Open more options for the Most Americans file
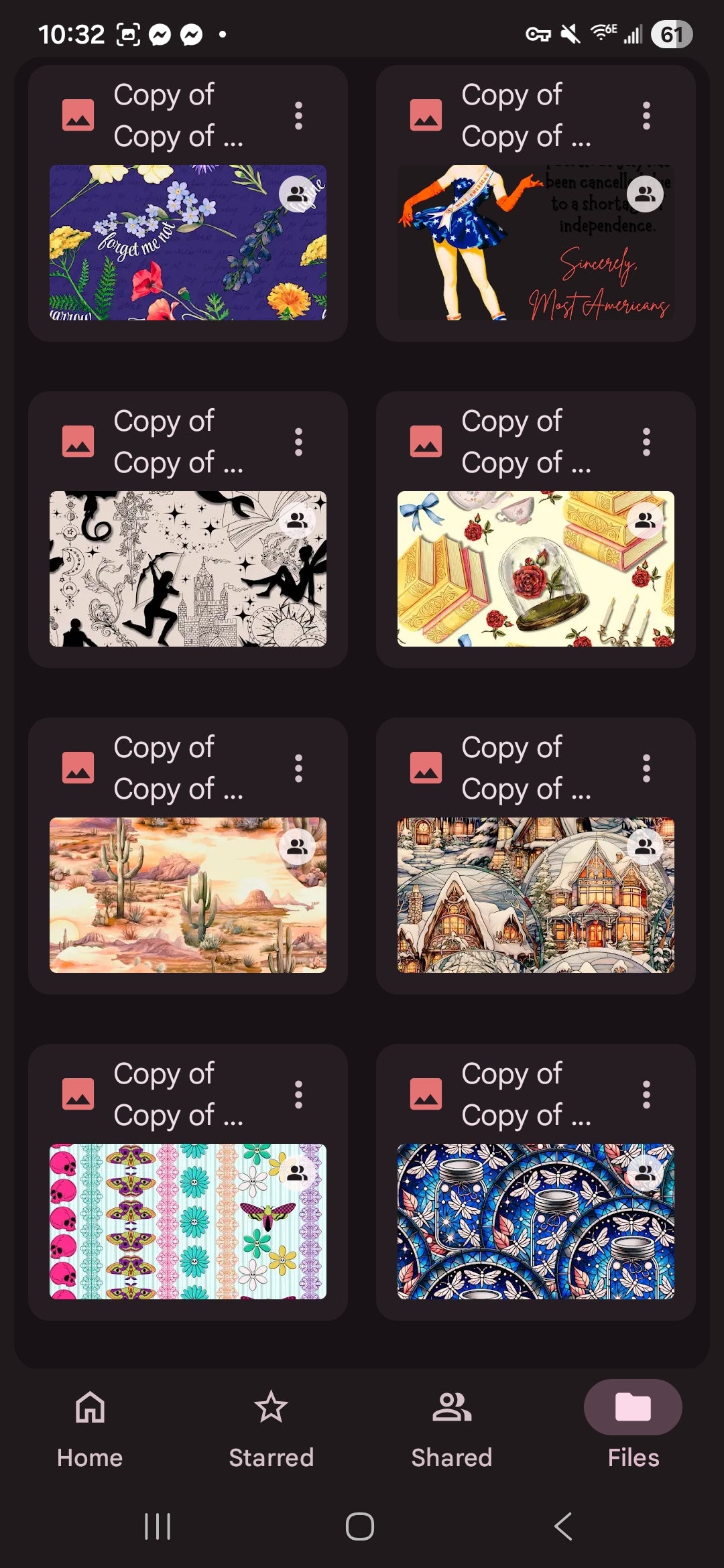This screenshot has width=724, height=1568. (x=646, y=116)
